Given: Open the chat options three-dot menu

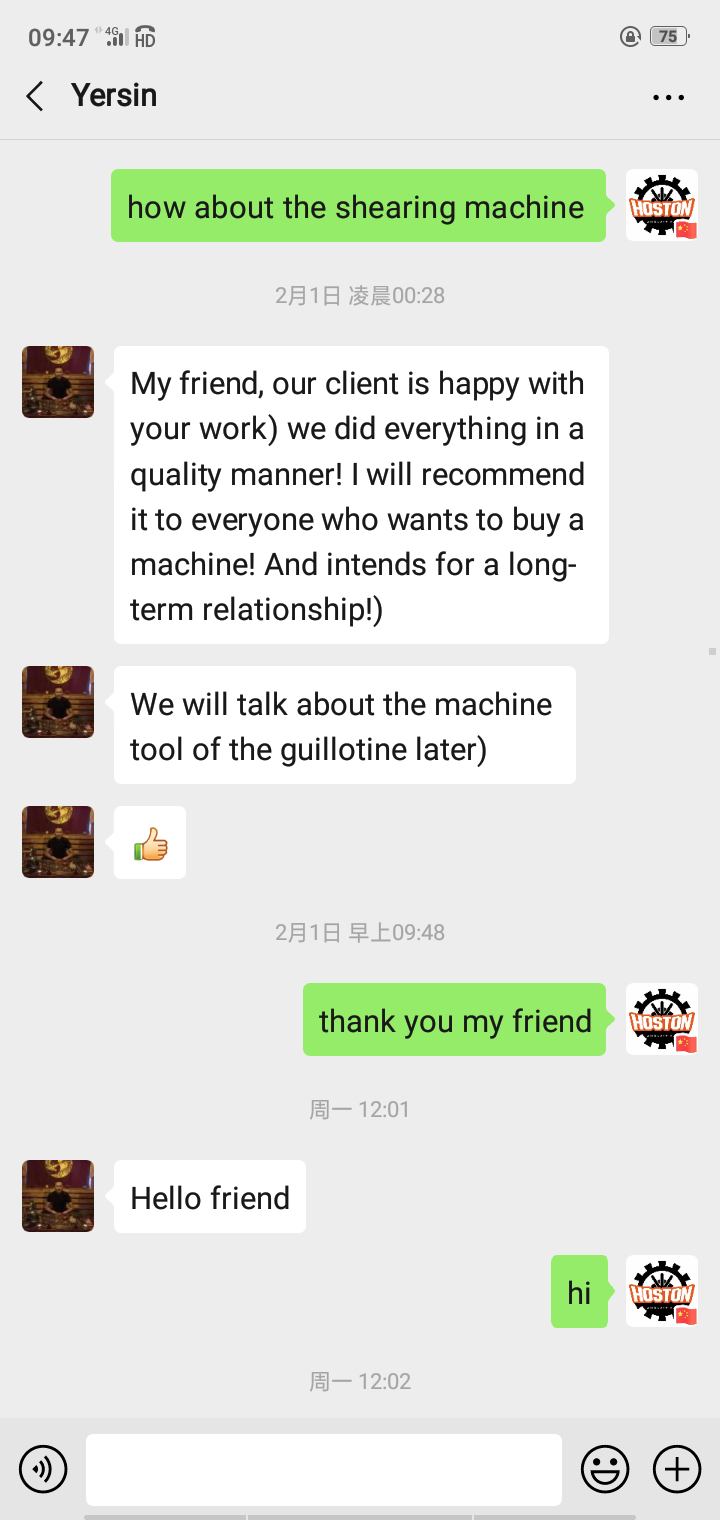Looking at the screenshot, I should (668, 97).
